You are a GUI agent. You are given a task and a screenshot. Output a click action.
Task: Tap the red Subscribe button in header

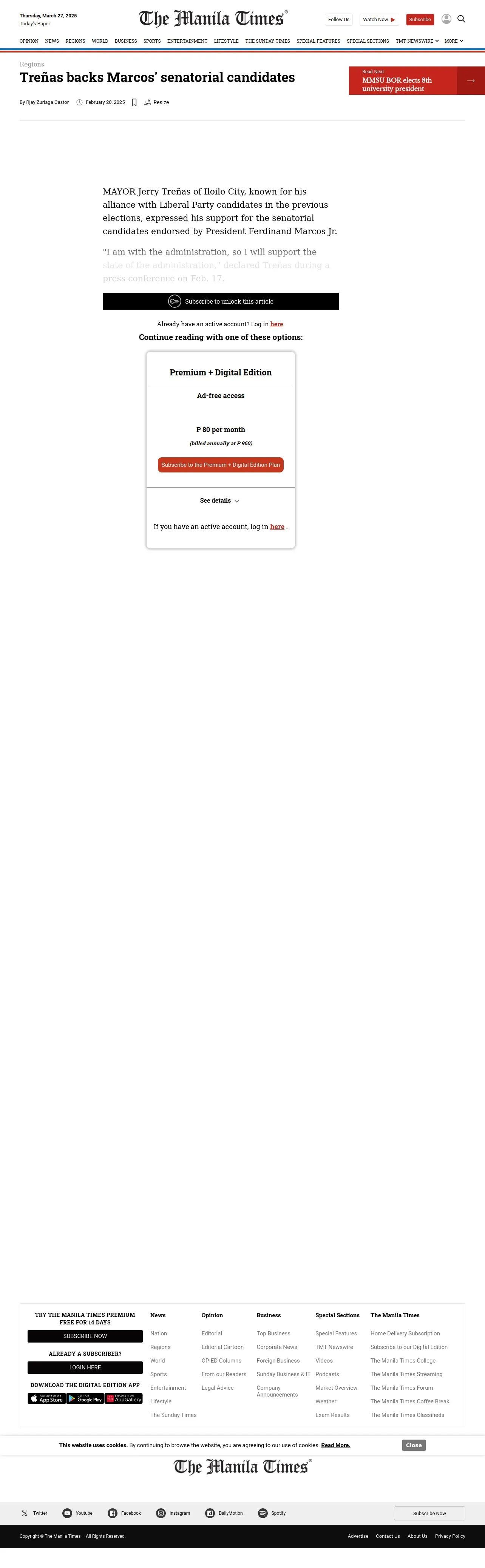point(420,20)
